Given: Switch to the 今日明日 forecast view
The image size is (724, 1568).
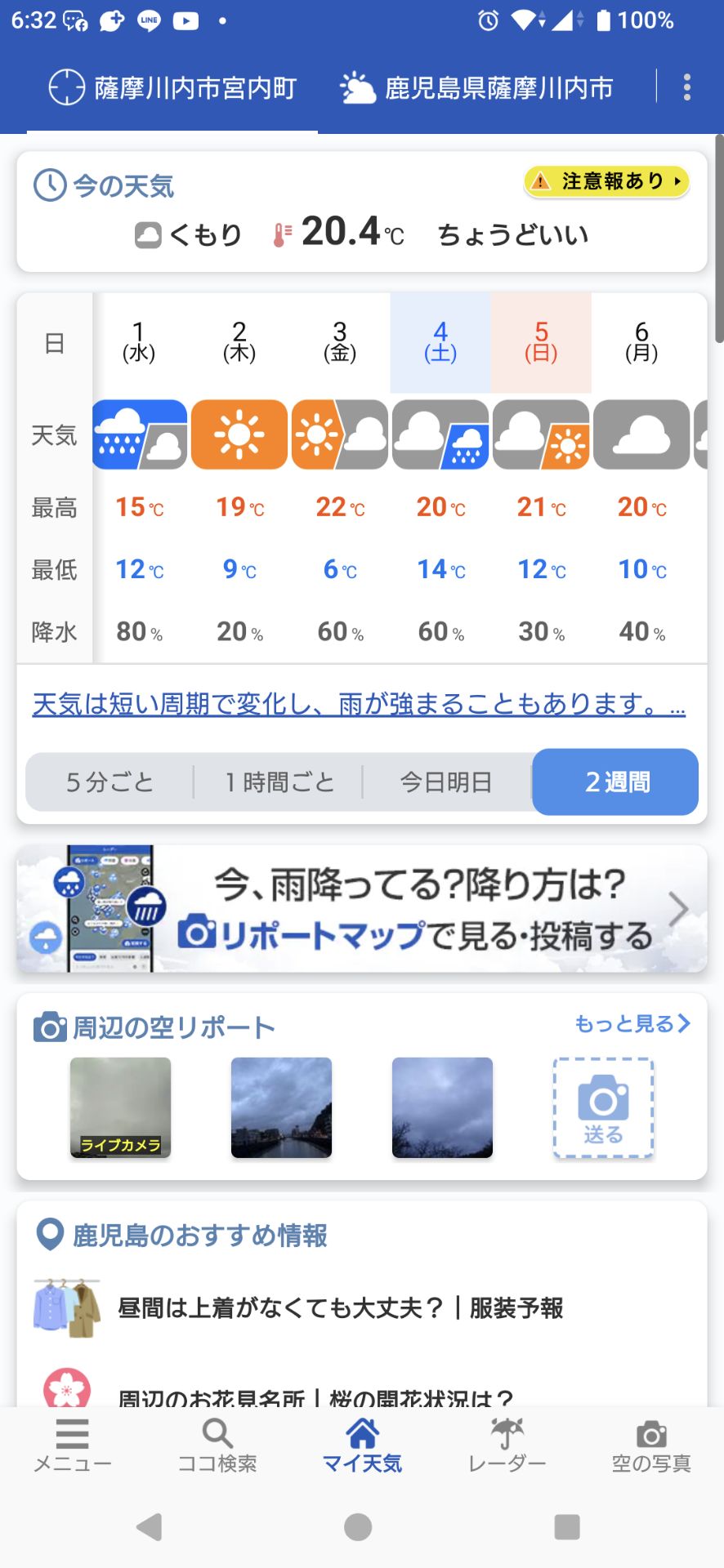Looking at the screenshot, I should pyautogui.click(x=446, y=782).
